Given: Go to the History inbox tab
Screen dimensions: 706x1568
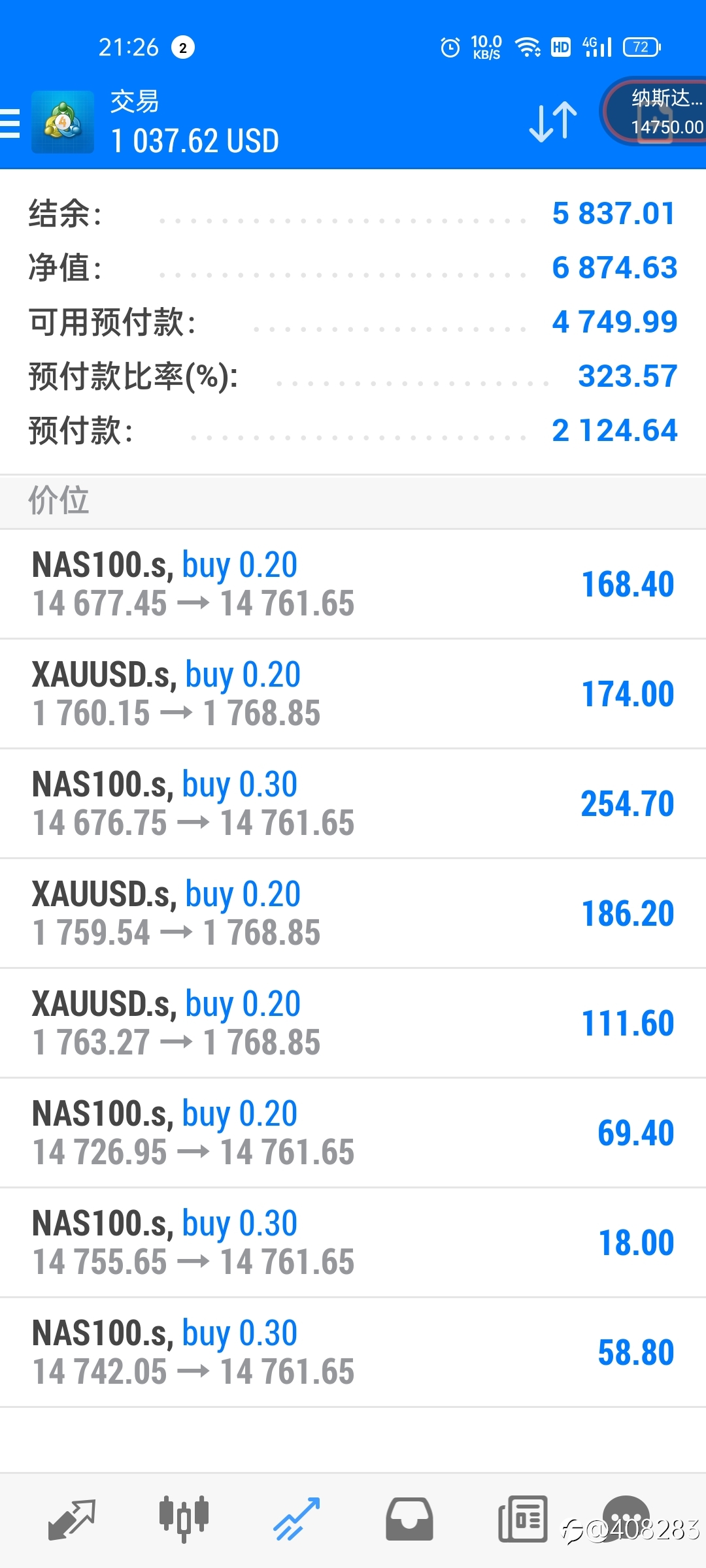Looking at the screenshot, I should [x=409, y=1520].
